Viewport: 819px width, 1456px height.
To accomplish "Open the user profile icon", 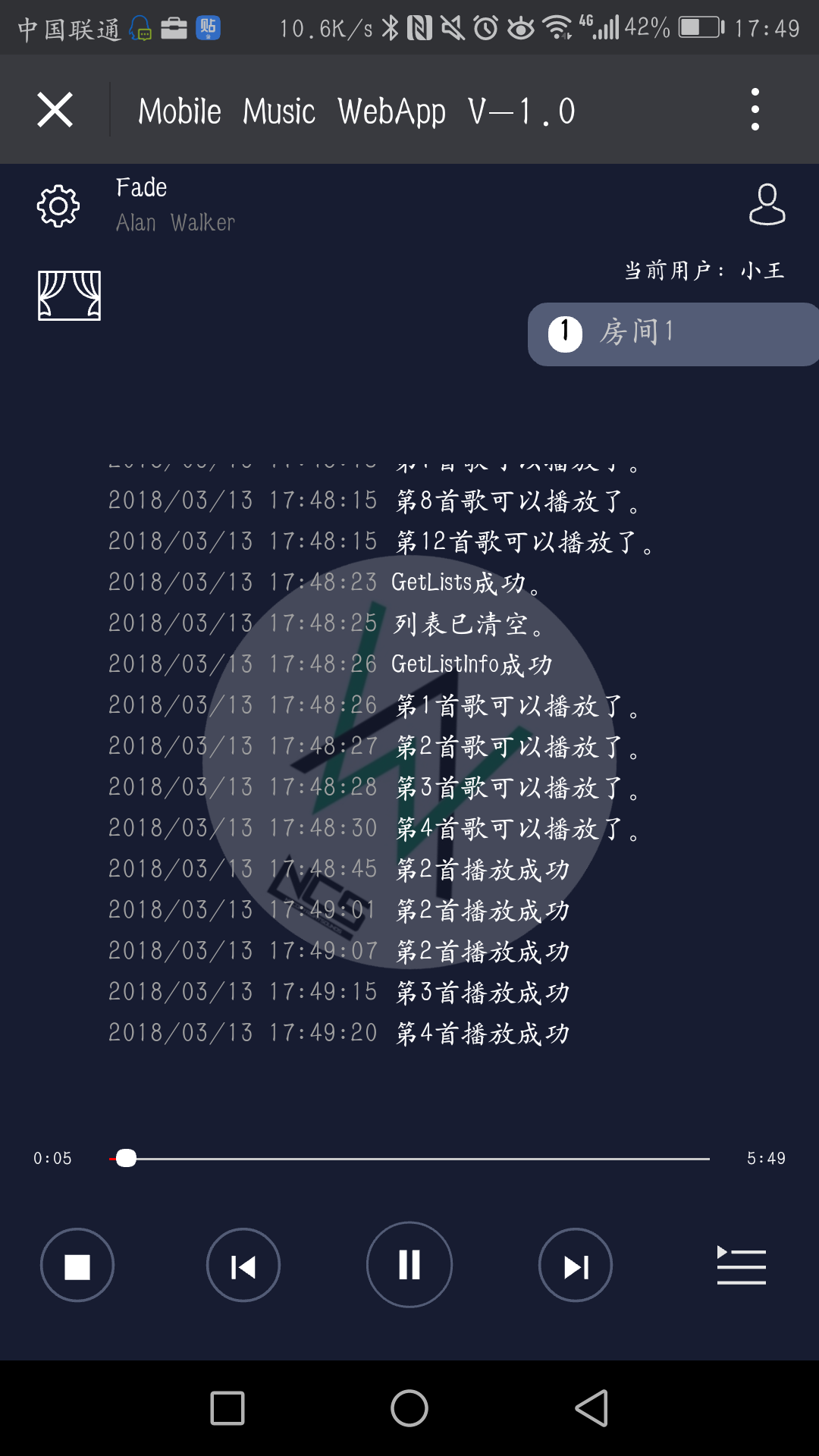I will [767, 205].
